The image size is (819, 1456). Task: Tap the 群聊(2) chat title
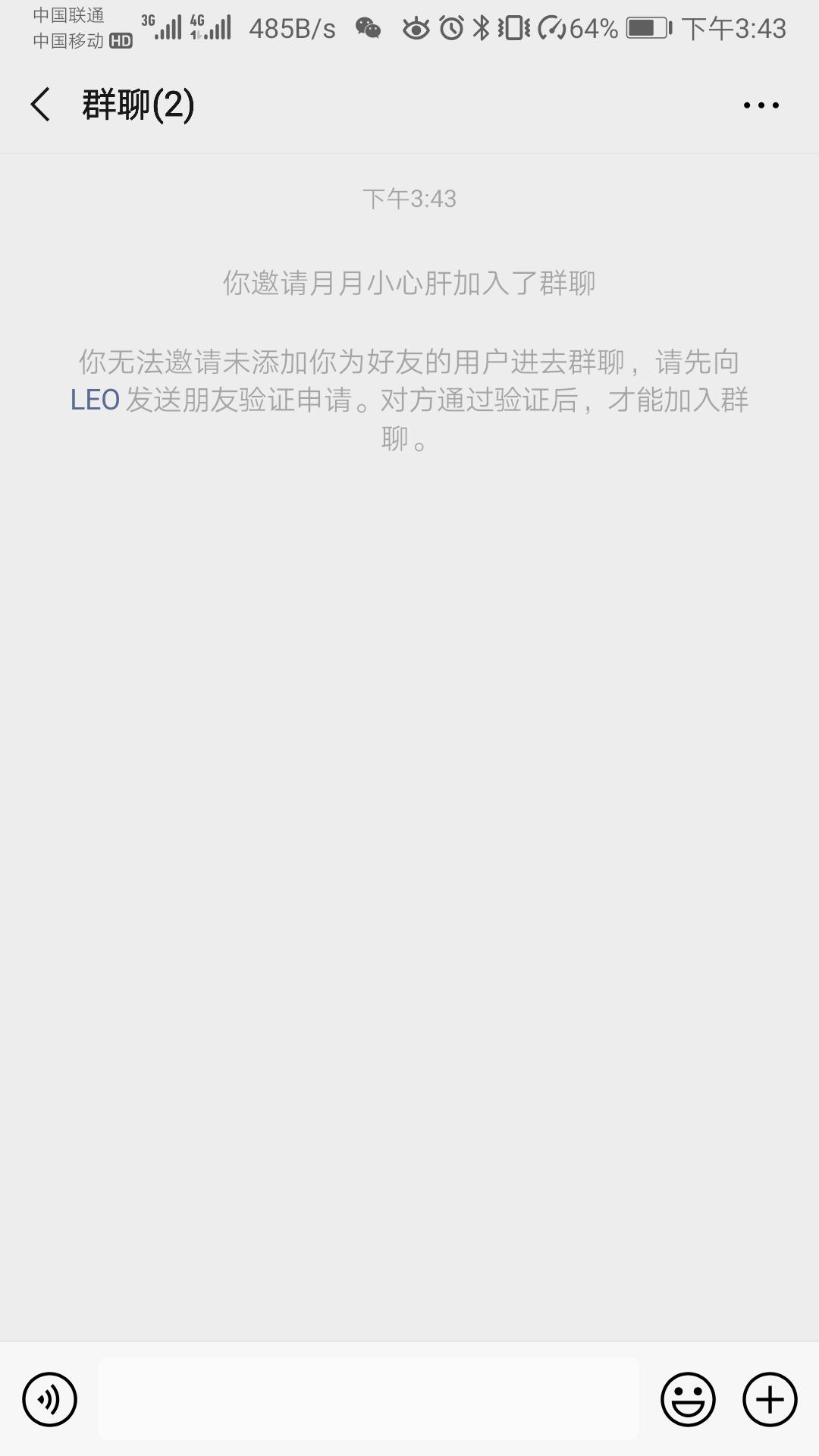pos(136,106)
